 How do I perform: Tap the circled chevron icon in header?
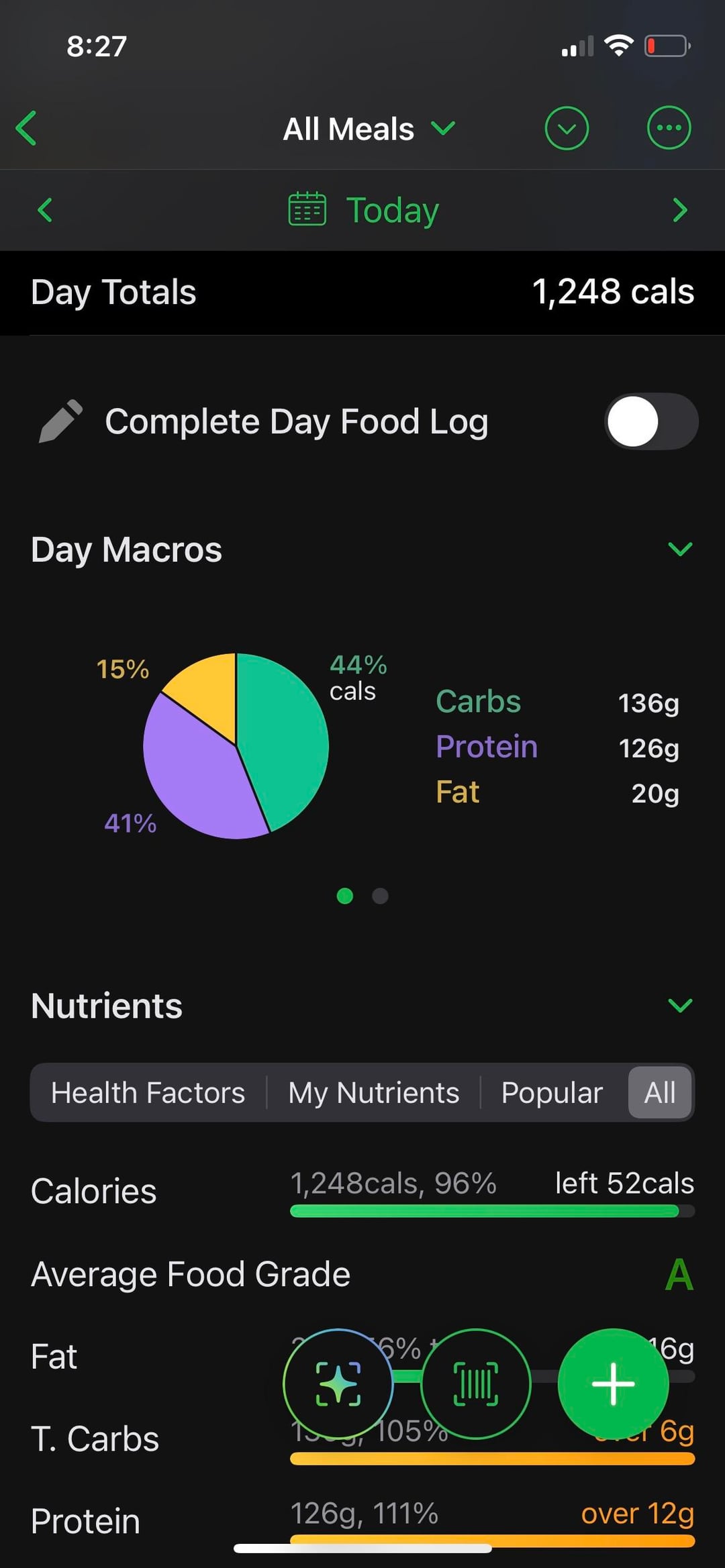pyautogui.click(x=567, y=128)
